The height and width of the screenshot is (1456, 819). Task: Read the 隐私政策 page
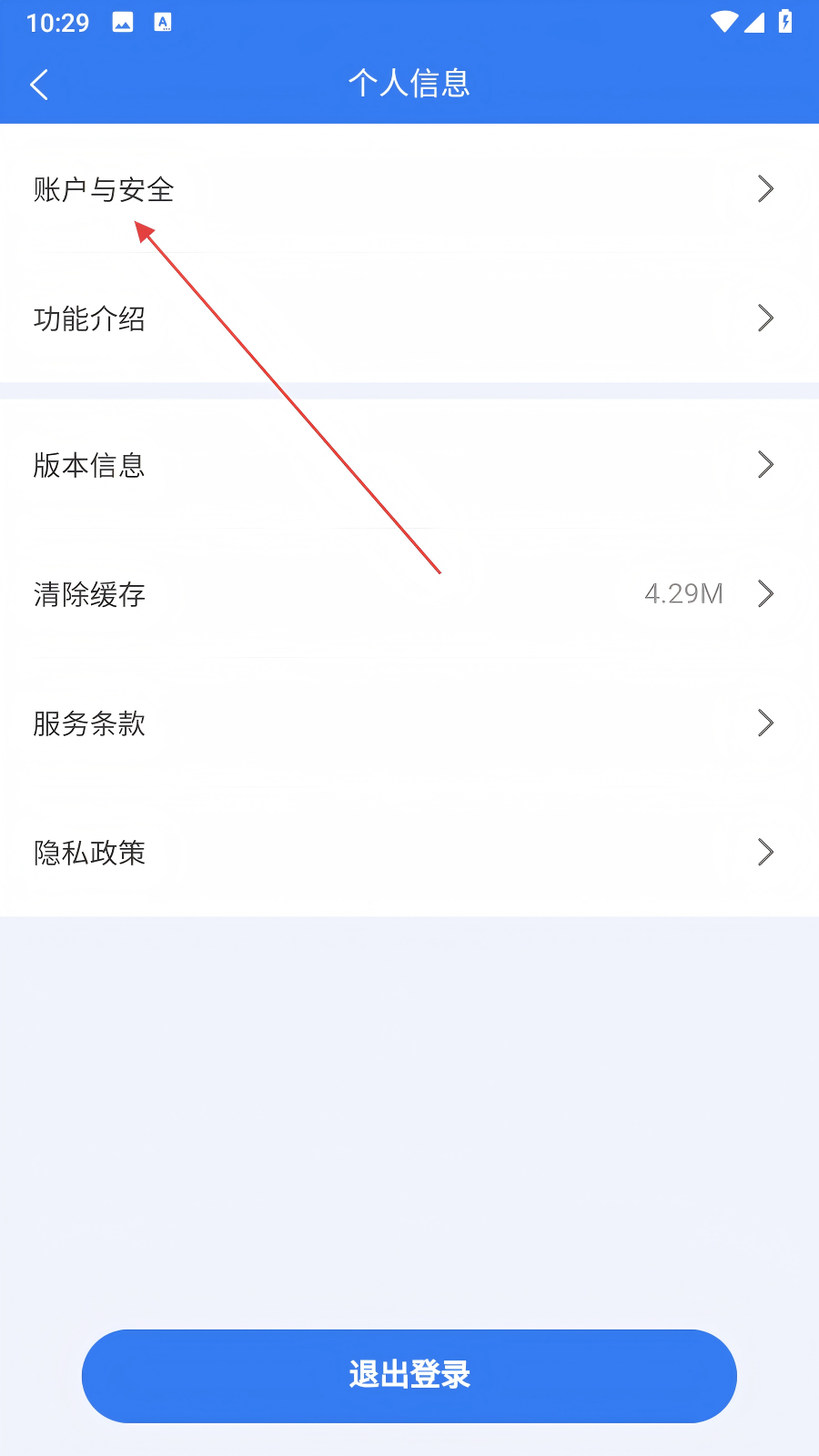pyautogui.click(x=89, y=853)
